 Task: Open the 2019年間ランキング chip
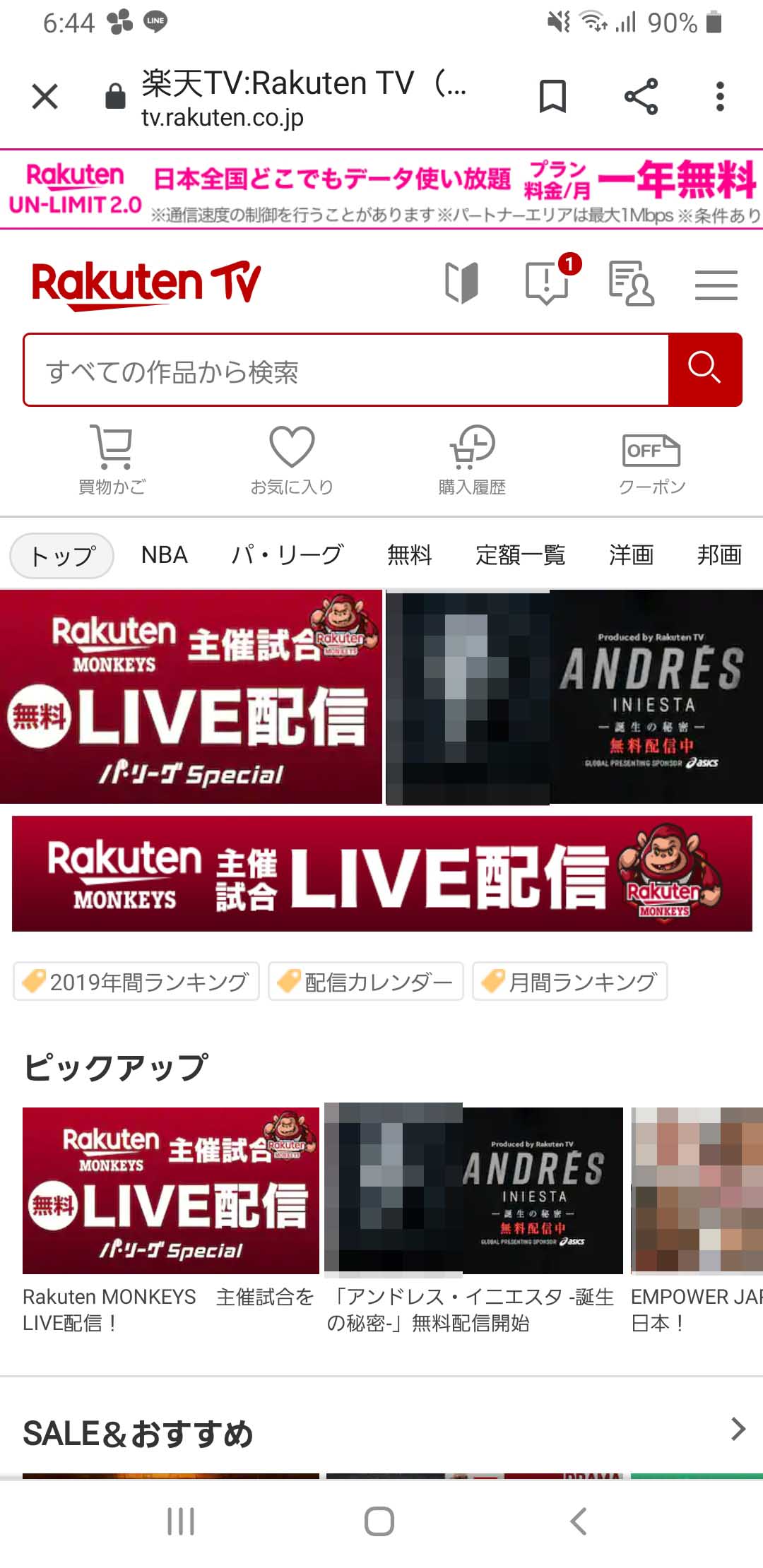[136, 982]
